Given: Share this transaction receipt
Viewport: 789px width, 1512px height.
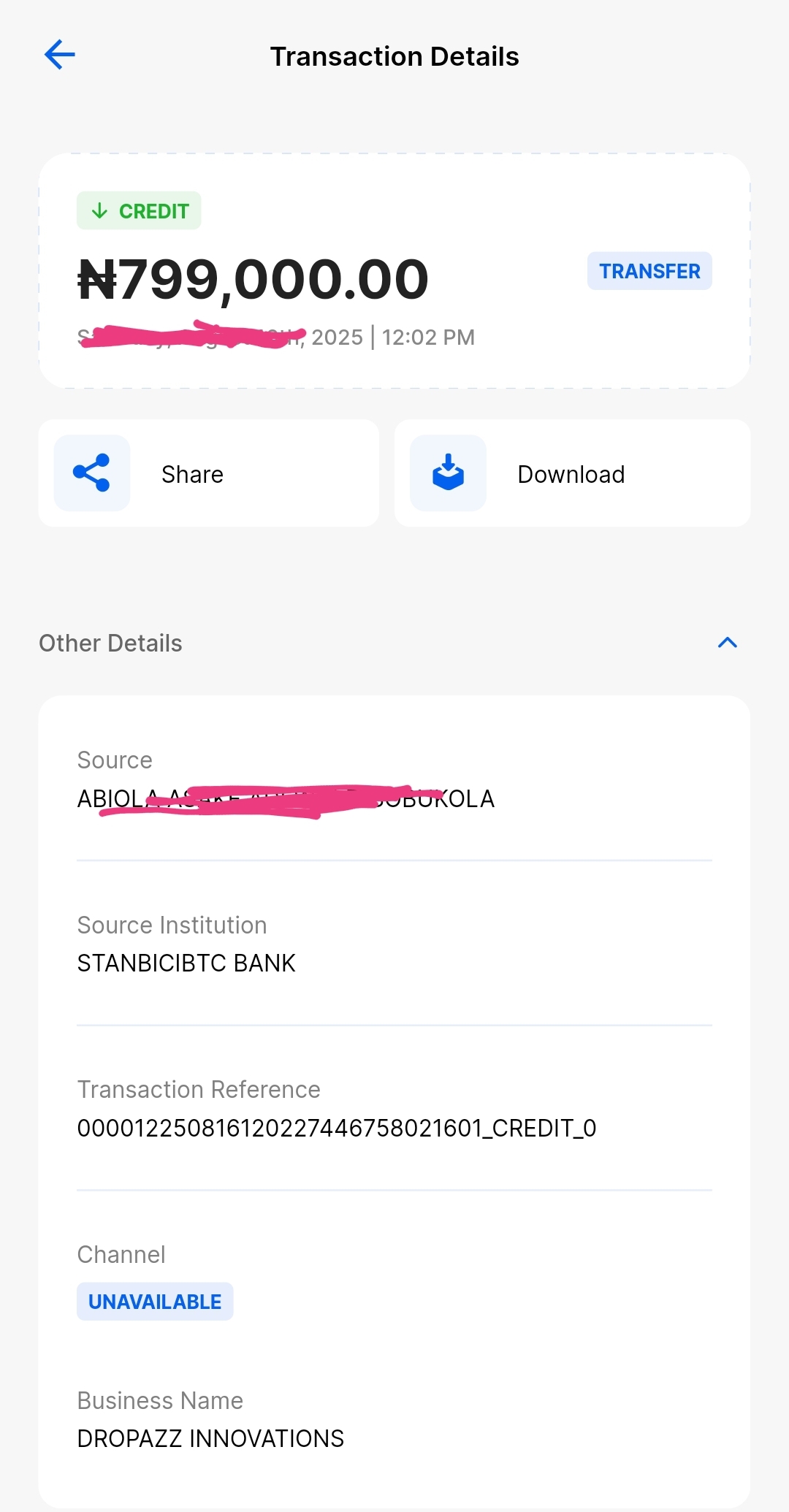Looking at the screenshot, I should 208,473.
